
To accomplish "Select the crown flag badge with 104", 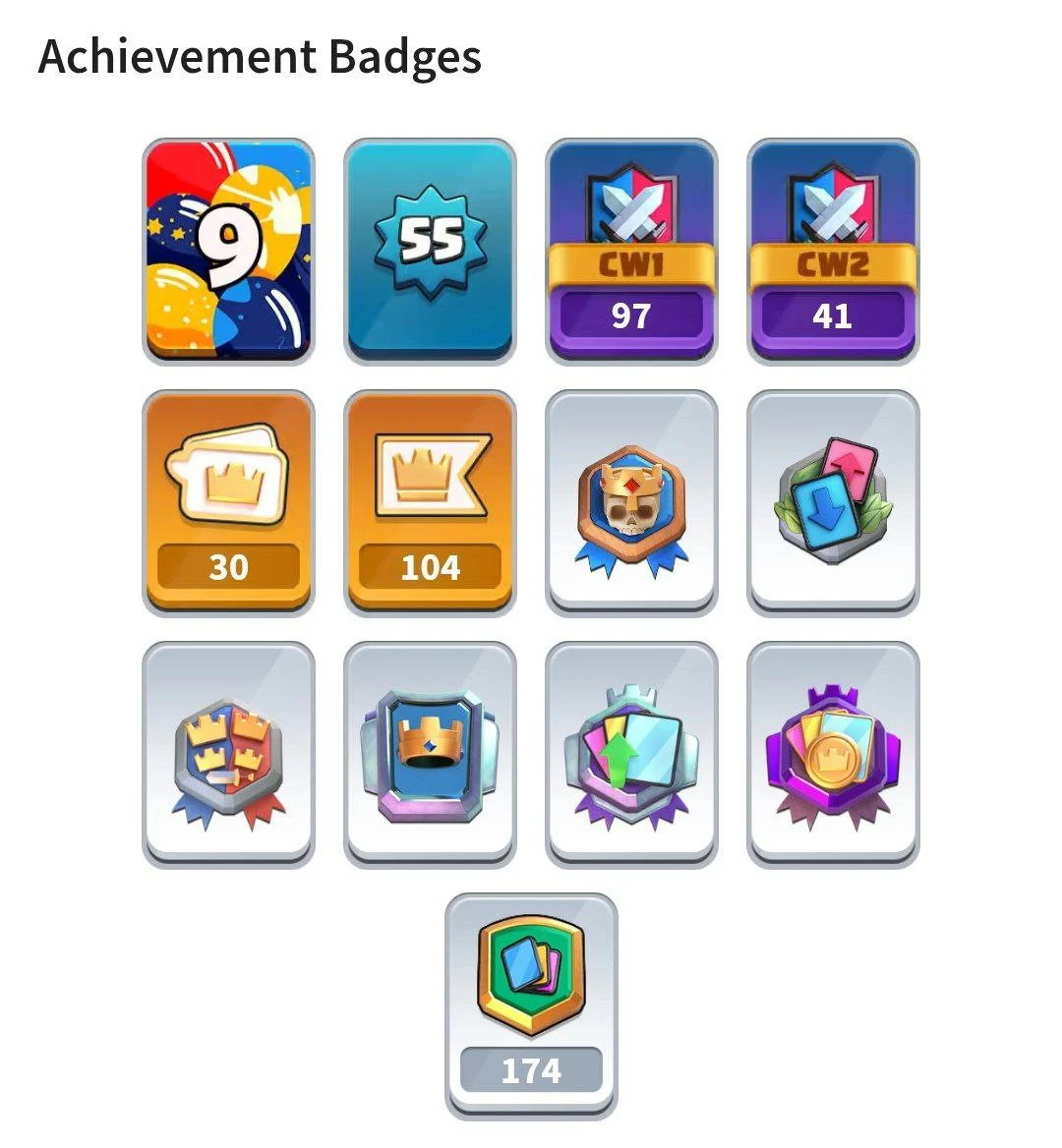I will point(430,502).
